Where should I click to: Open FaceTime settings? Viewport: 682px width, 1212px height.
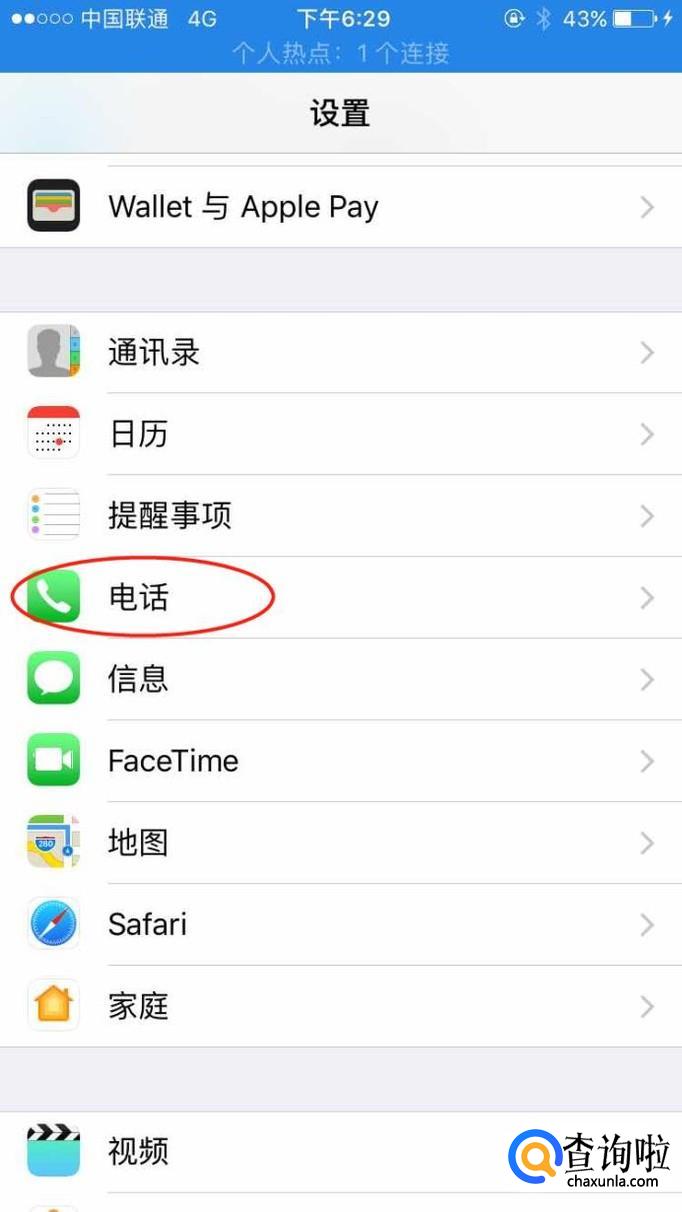pos(340,762)
